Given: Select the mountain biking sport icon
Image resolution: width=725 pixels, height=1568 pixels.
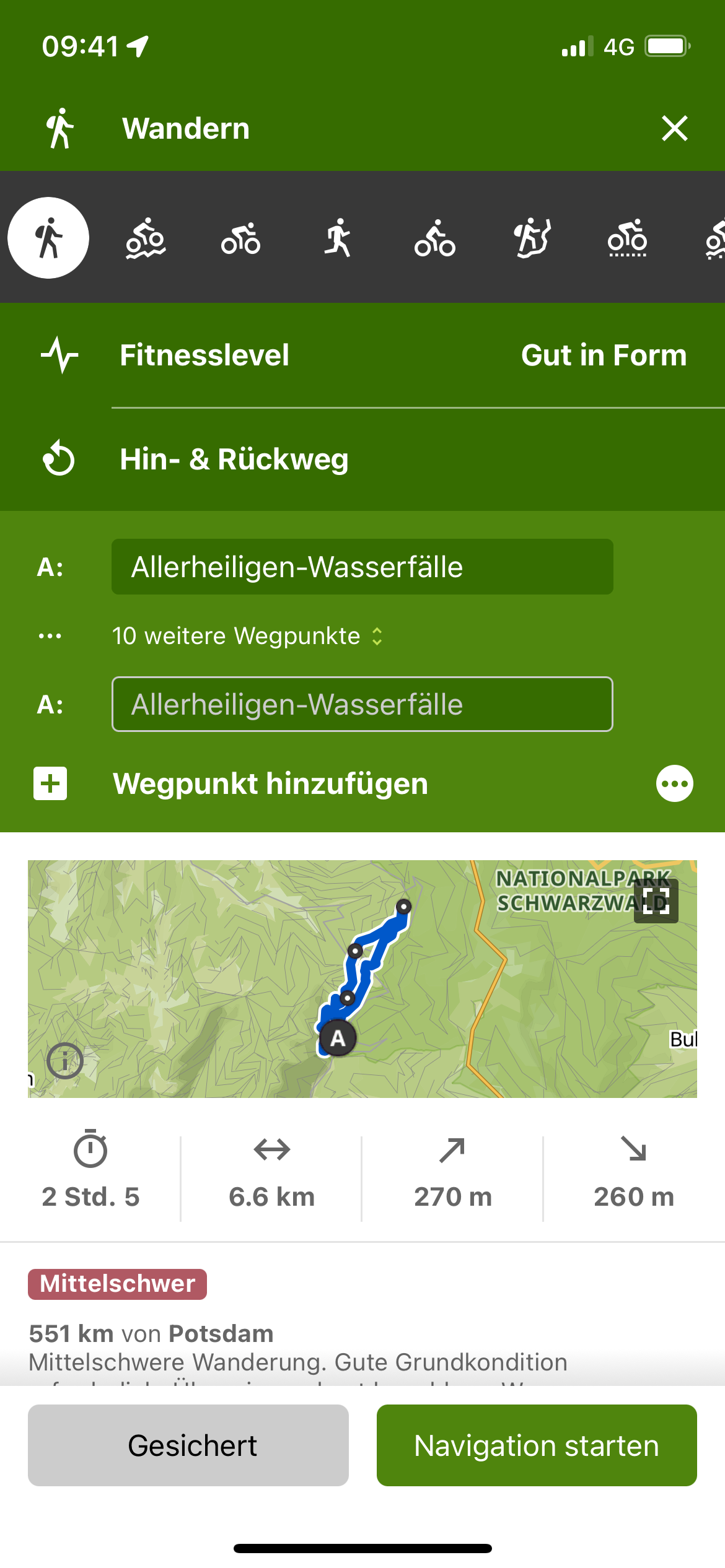Looking at the screenshot, I should pyautogui.click(x=145, y=238).
